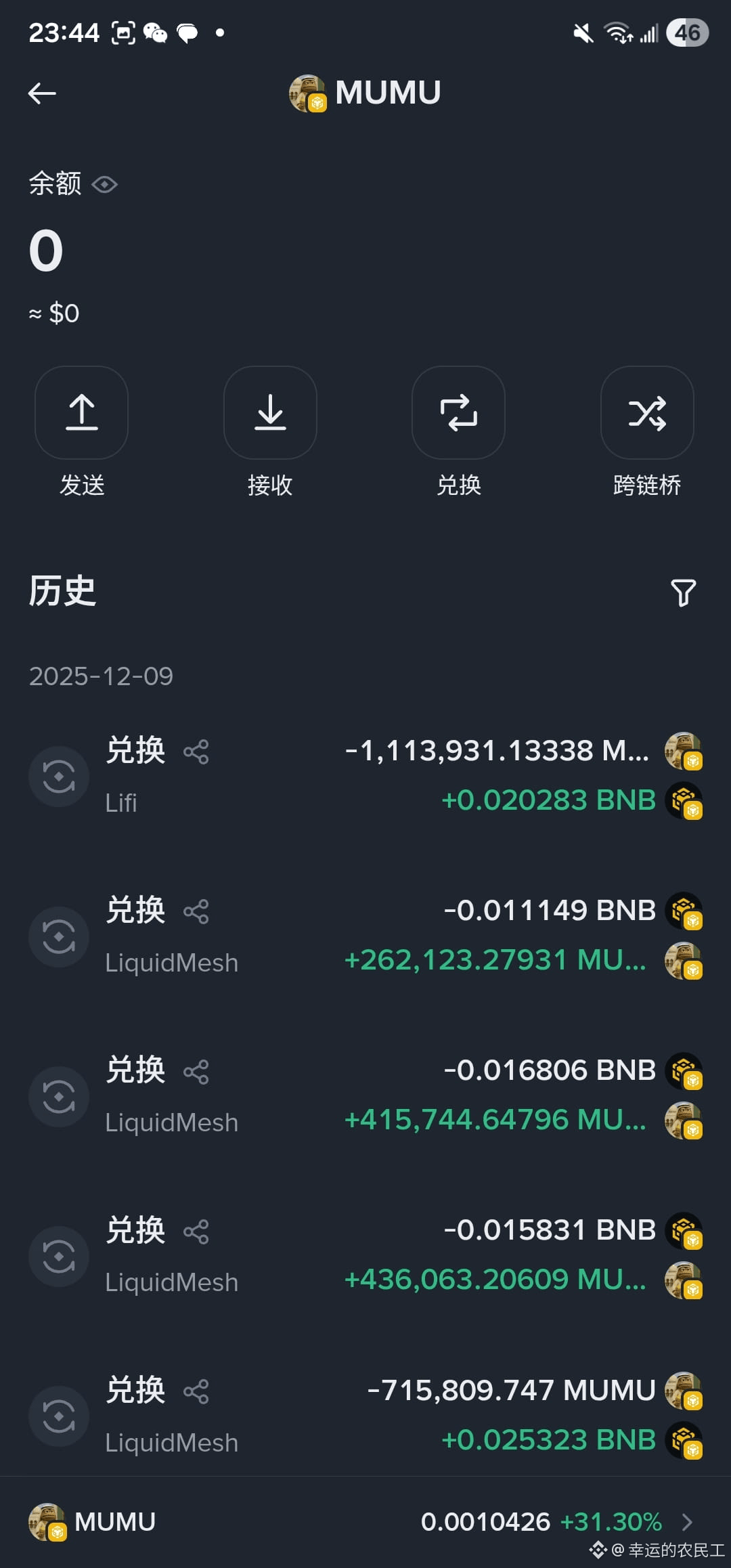
Task: Open the swap spending -0.011149 BNB
Action: (x=365, y=936)
